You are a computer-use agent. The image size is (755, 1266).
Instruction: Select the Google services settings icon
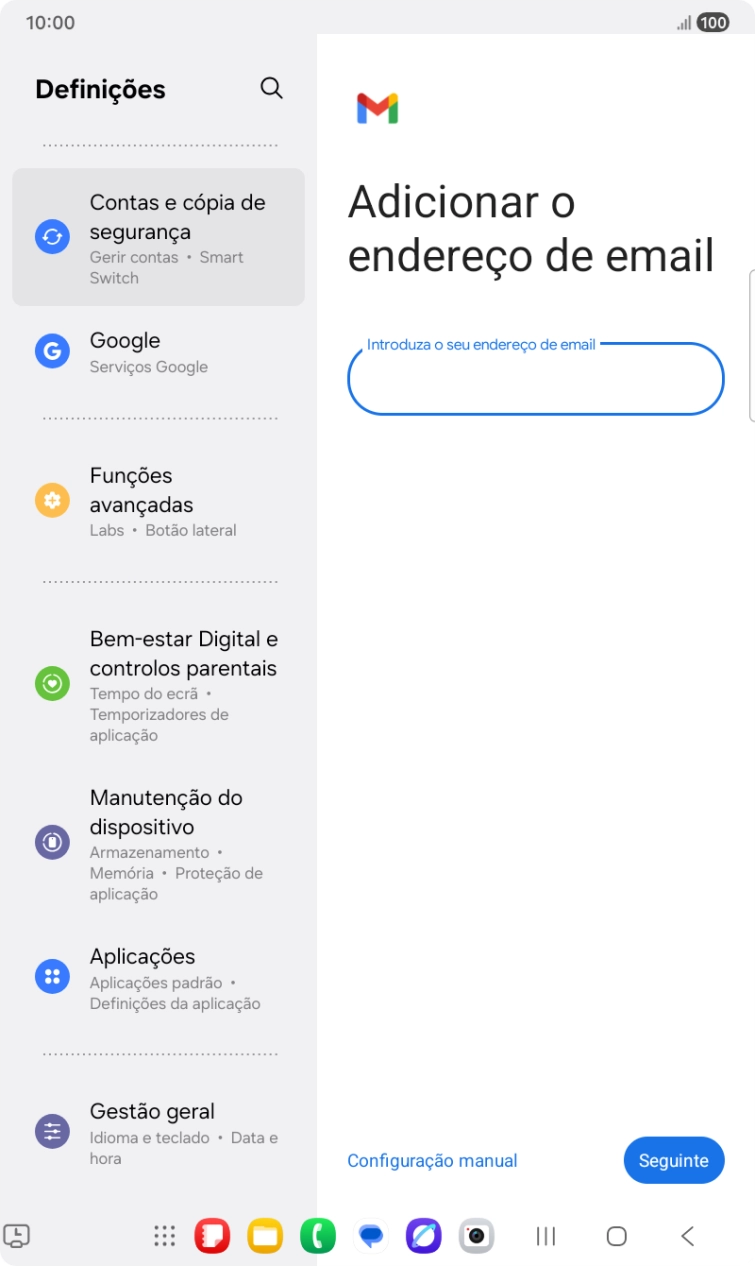[51, 351]
